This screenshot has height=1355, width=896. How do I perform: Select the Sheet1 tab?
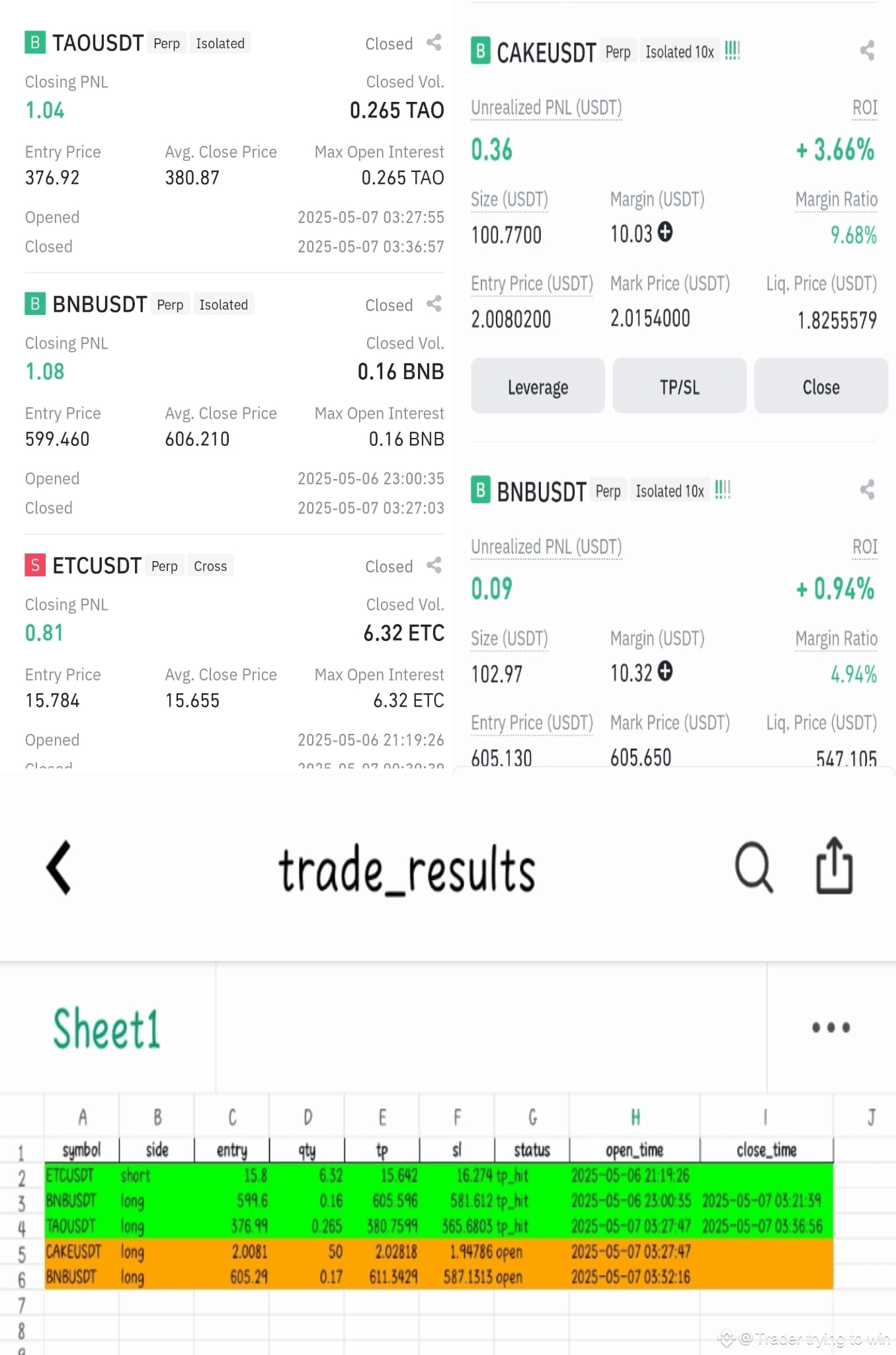click(x=106, y=1028)
